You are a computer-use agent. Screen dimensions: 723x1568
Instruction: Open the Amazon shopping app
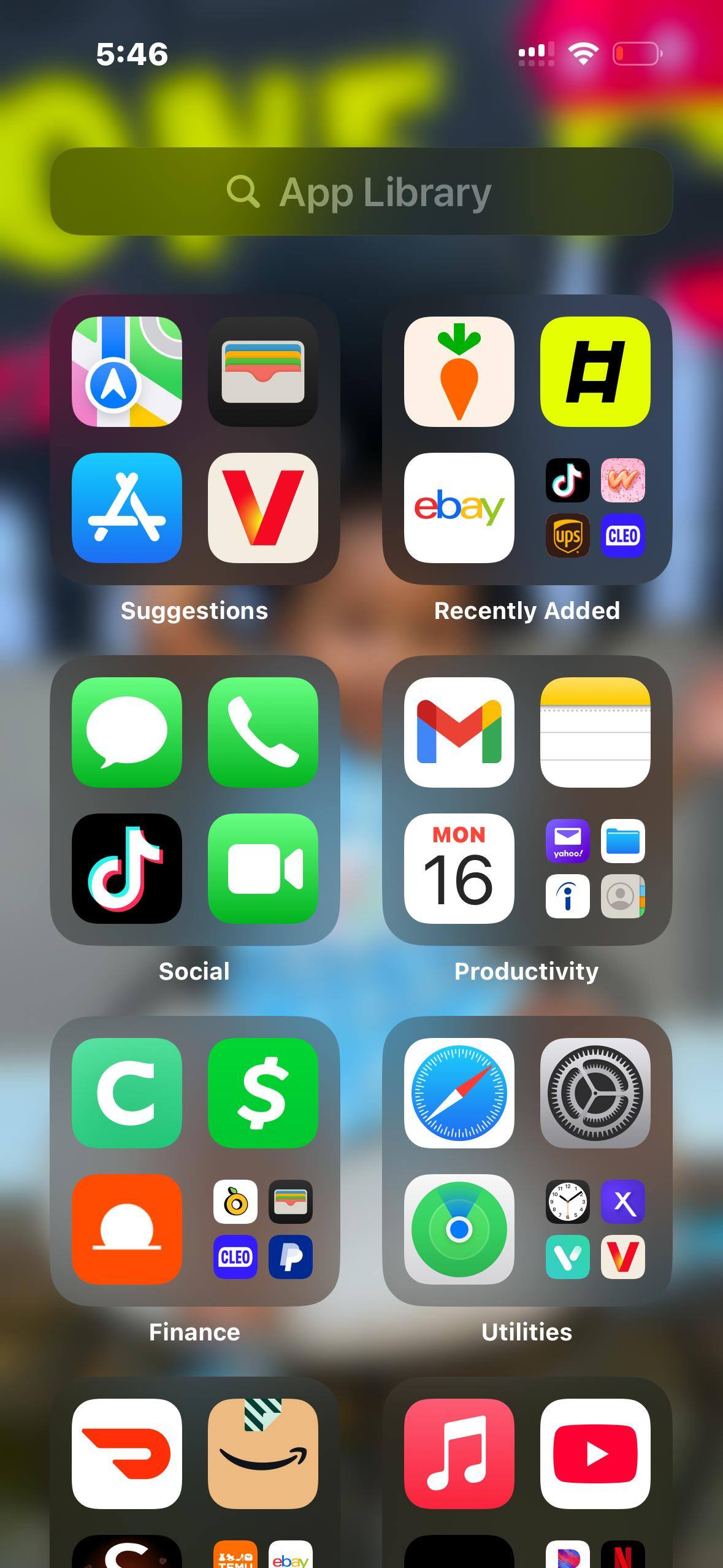tap(263, 1454)
